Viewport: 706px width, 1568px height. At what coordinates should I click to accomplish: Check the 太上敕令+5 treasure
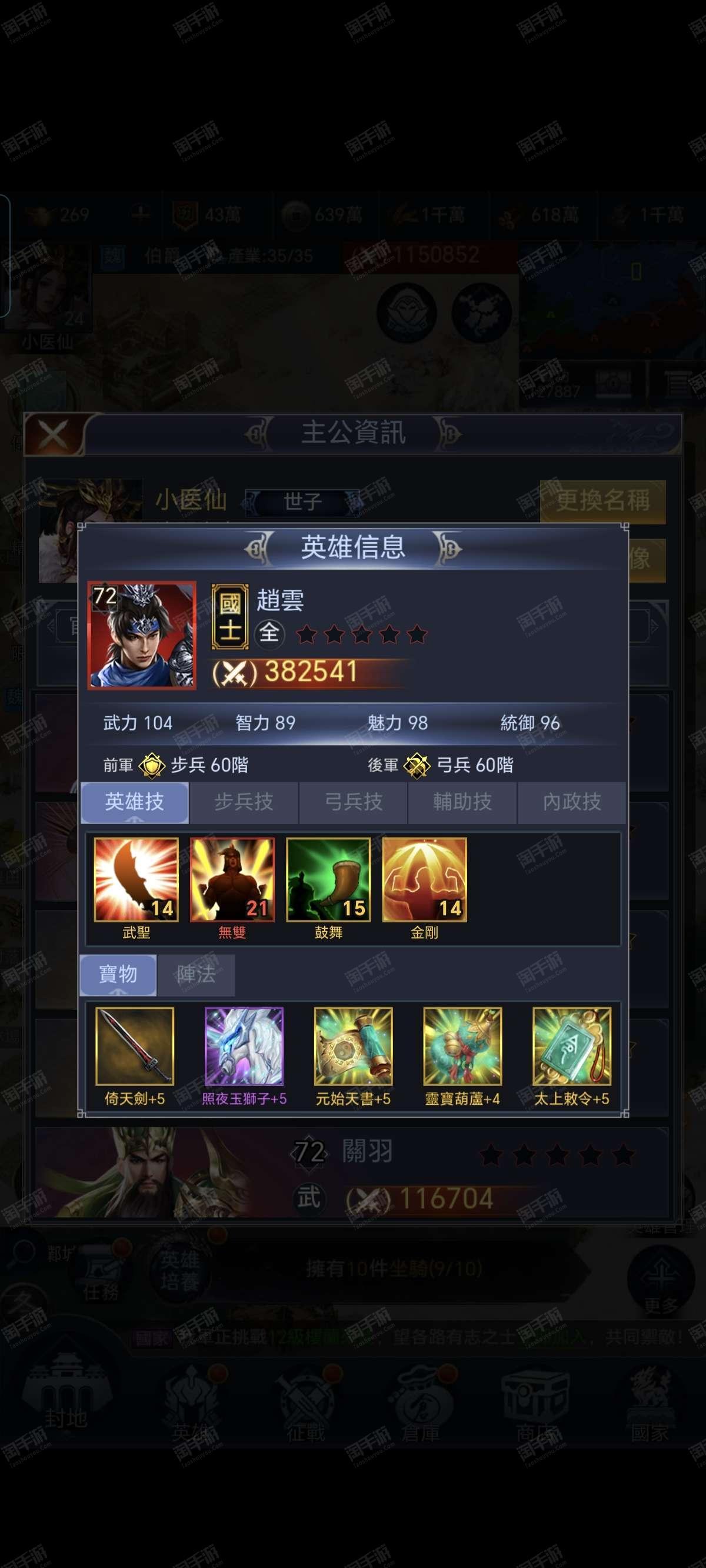click(571, 1047)
